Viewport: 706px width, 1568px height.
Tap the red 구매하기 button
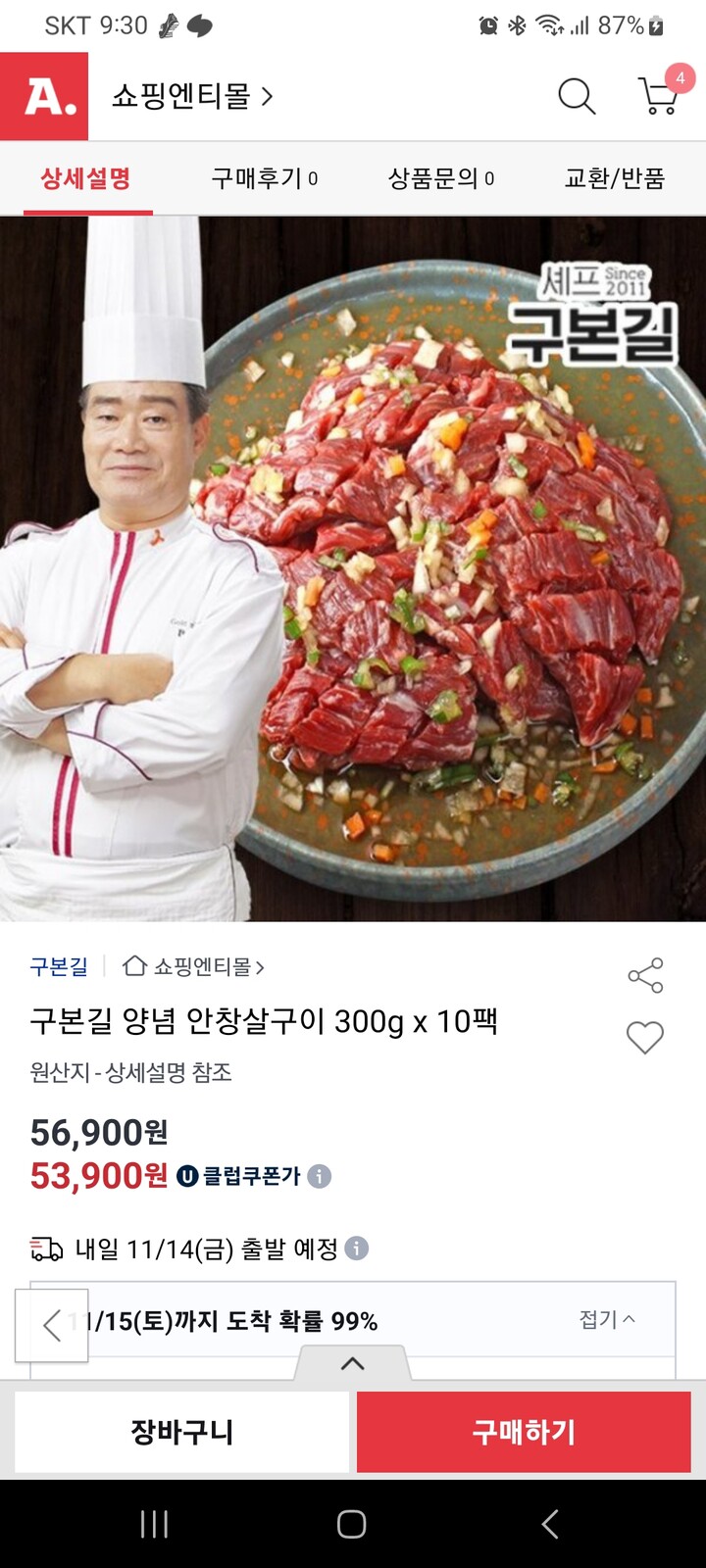click(523, 1432)
